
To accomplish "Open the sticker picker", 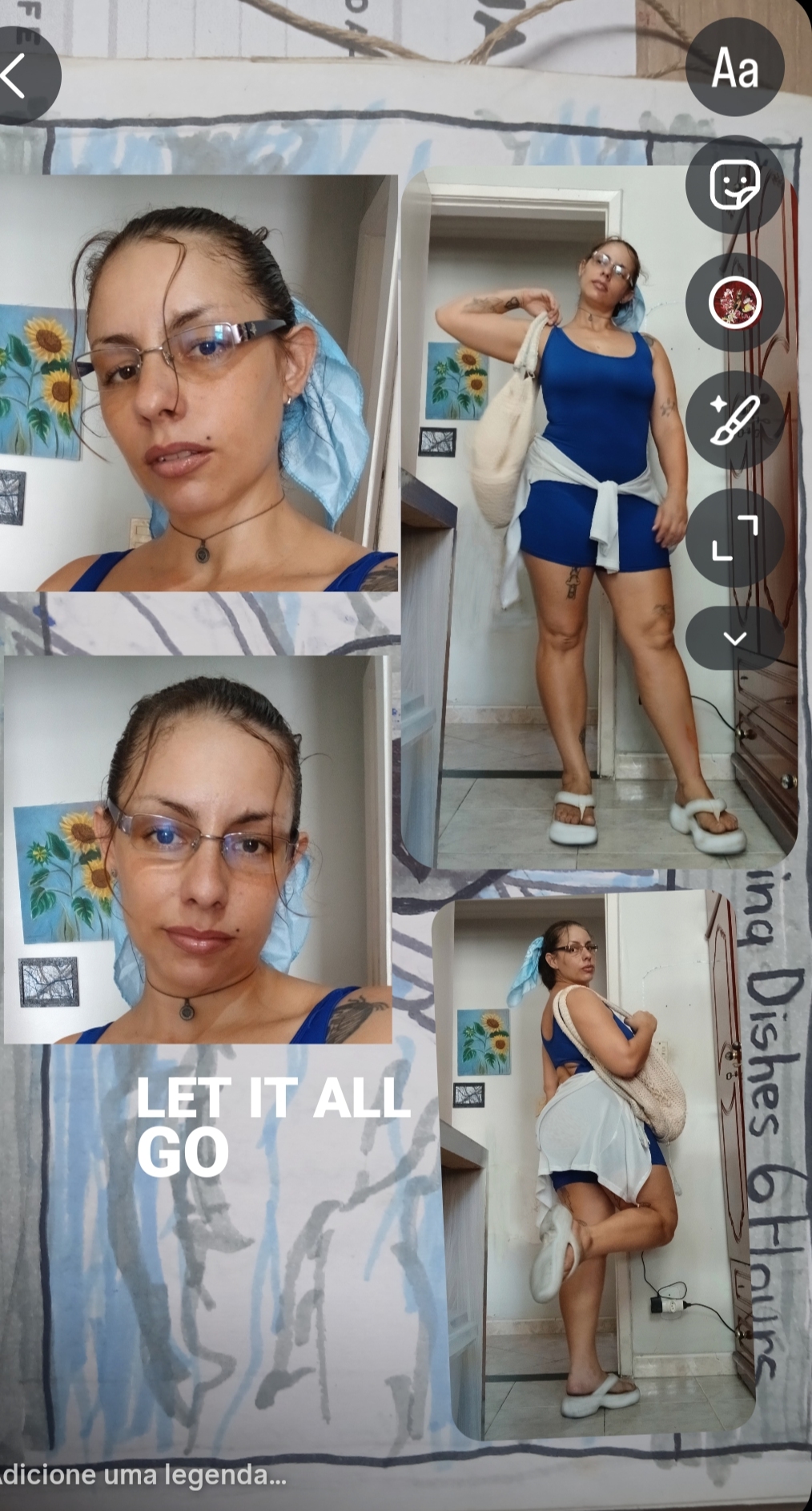I will coord(734,185).
